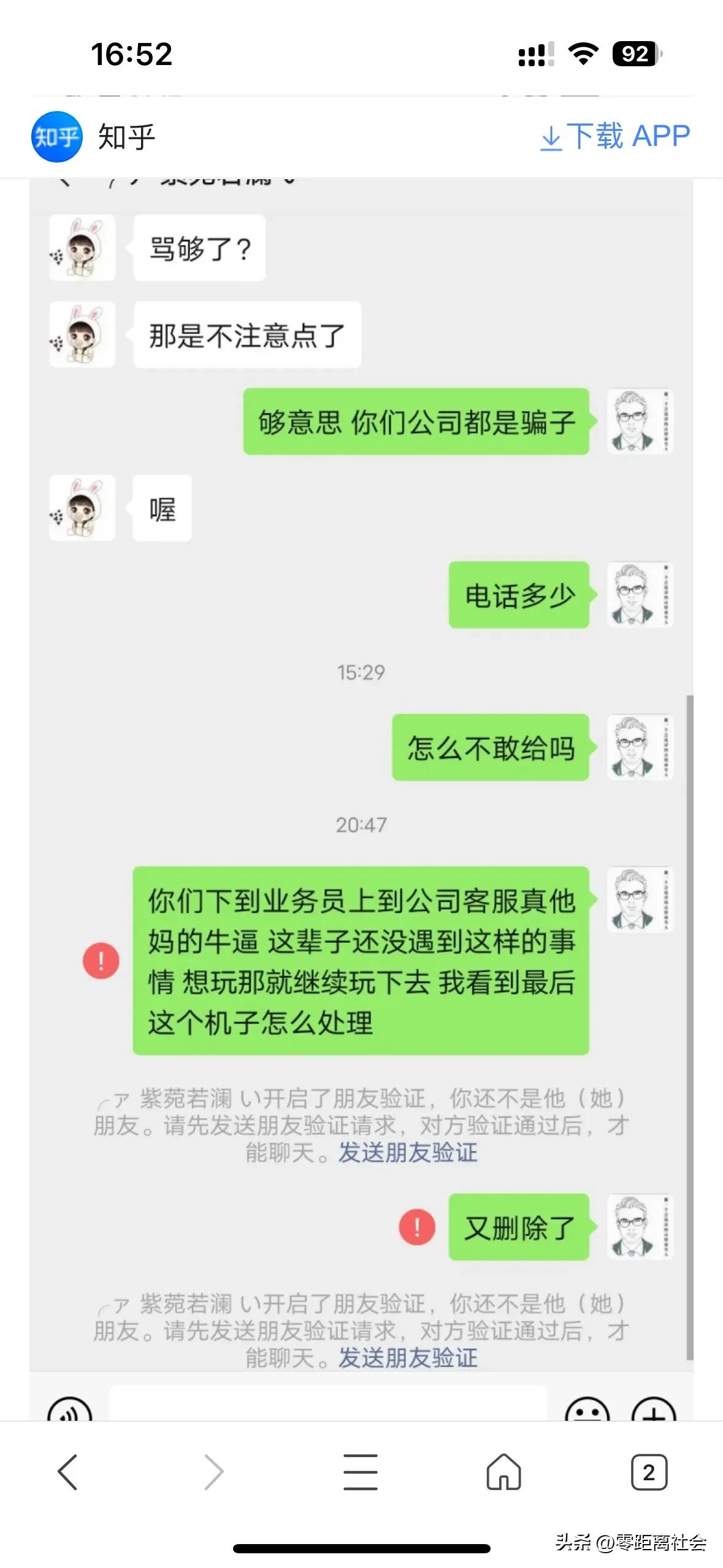Tap the red error icon beside 又删除了

pyautogui.click(x=417, y=1229)
